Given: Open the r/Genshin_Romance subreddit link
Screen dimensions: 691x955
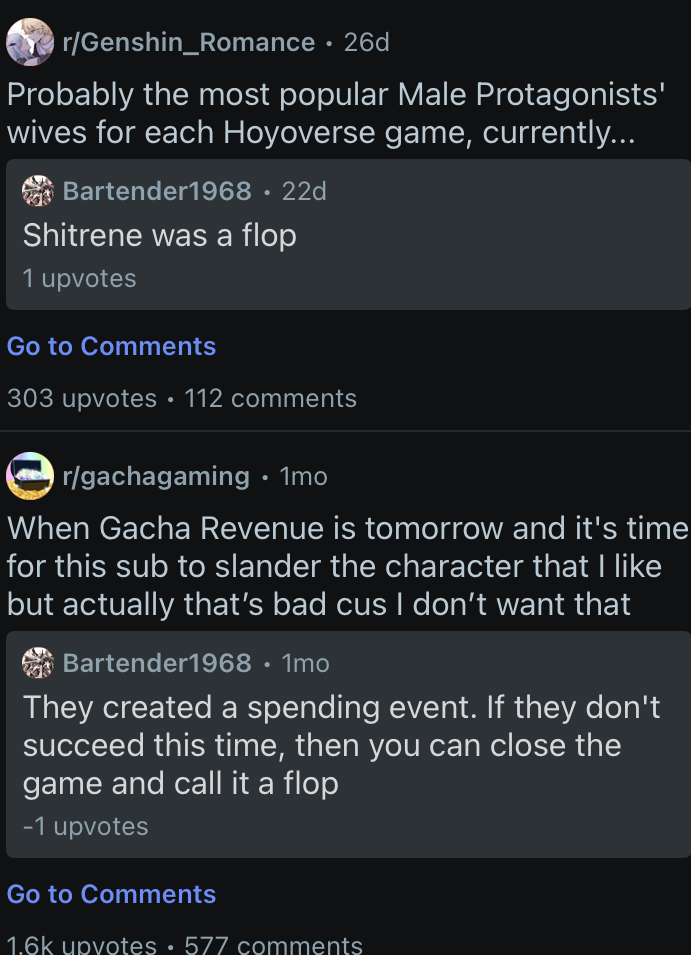Looking at the screenshot, I should click(x=189, y=42).
